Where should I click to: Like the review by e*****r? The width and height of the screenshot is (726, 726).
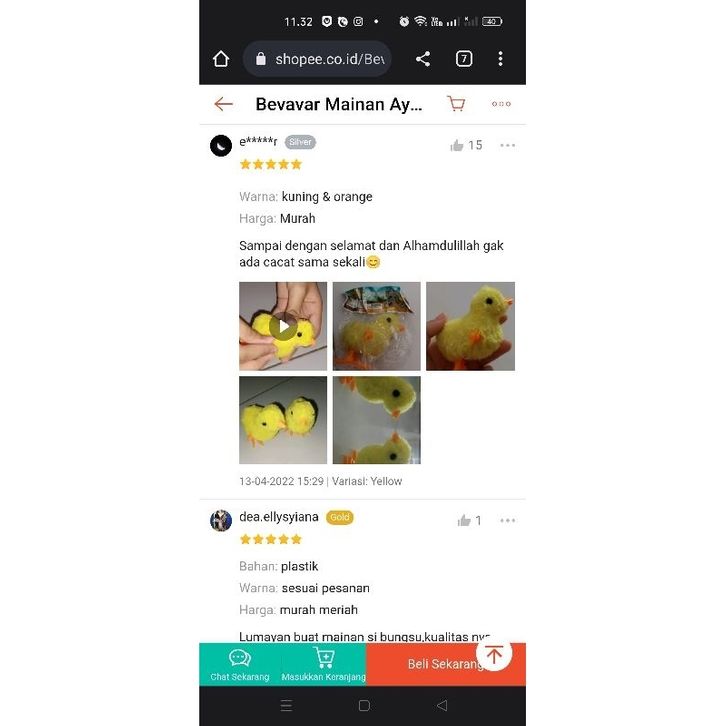458,145
